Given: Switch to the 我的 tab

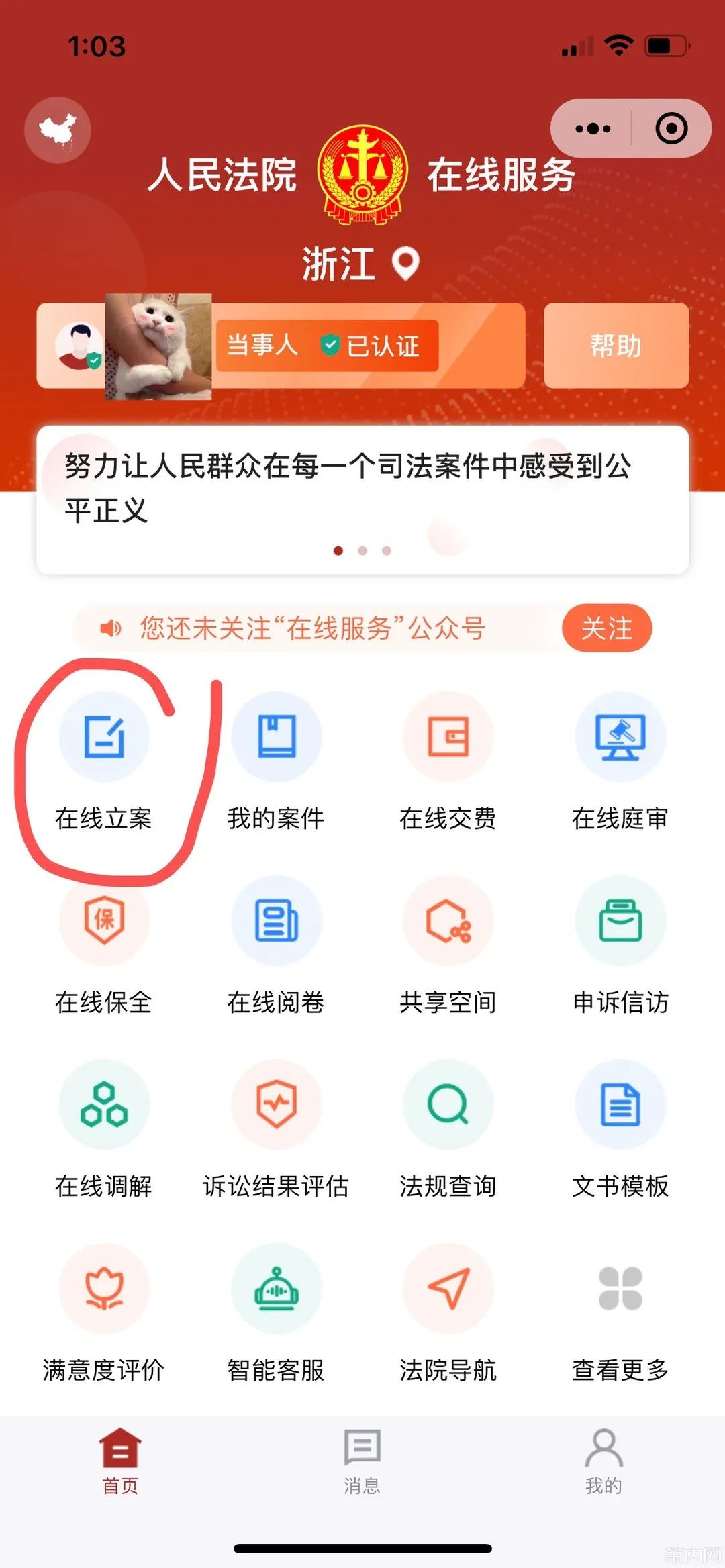Looking at the screenshot, I should [x=603, y=1461].
